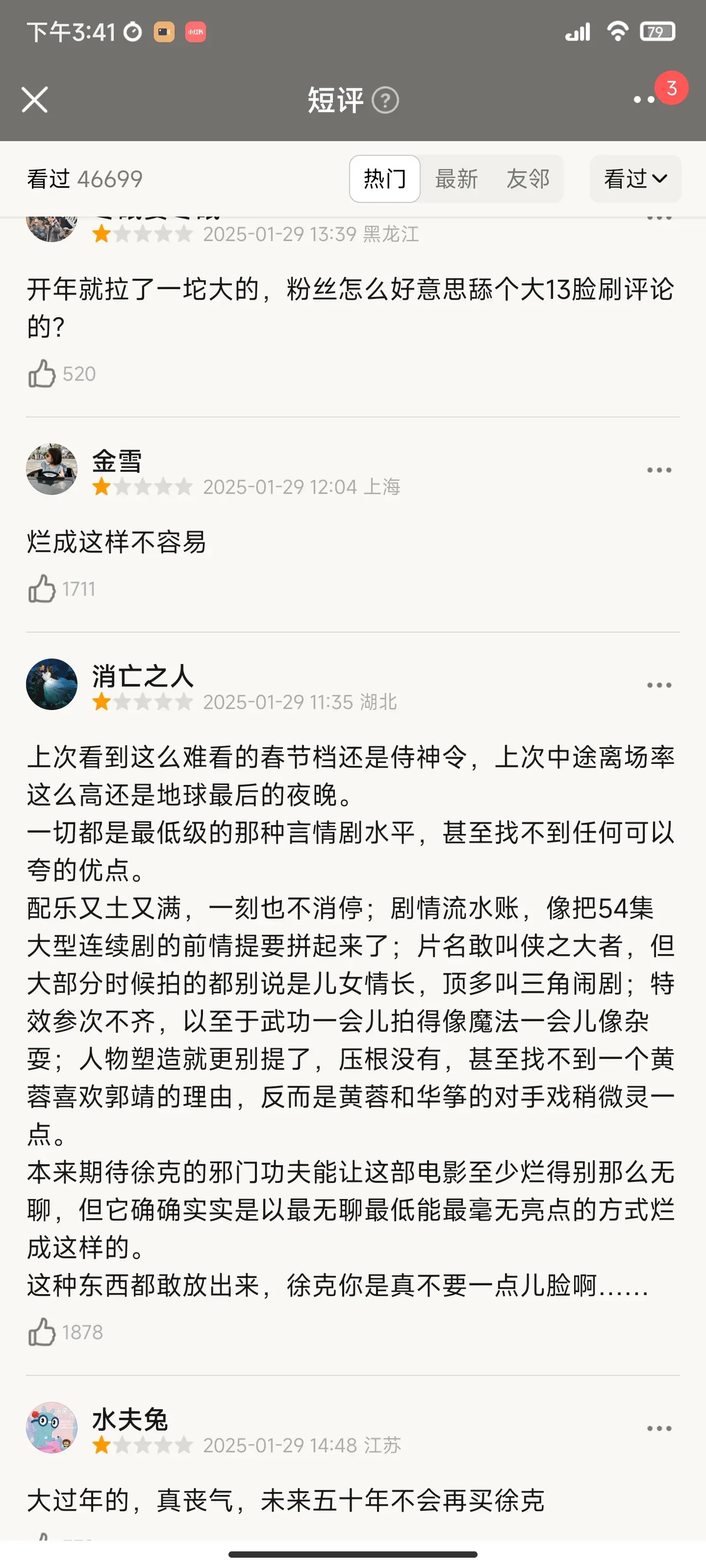The width and height of the screenshot is (706, 1568).
Task: Open 金雪's profile avatar
Action: 52,469
